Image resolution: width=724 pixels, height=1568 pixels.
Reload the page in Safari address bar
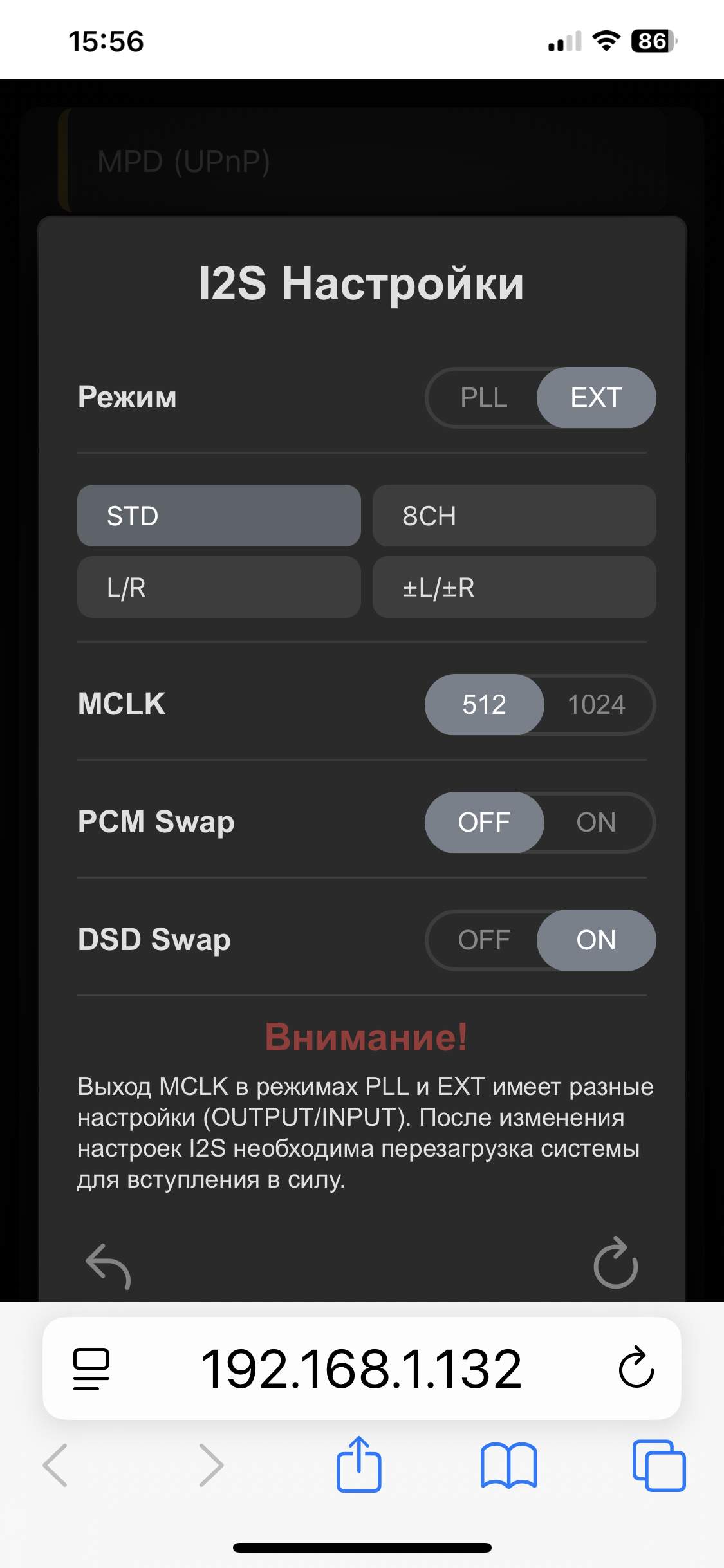tap(636, 1367)
